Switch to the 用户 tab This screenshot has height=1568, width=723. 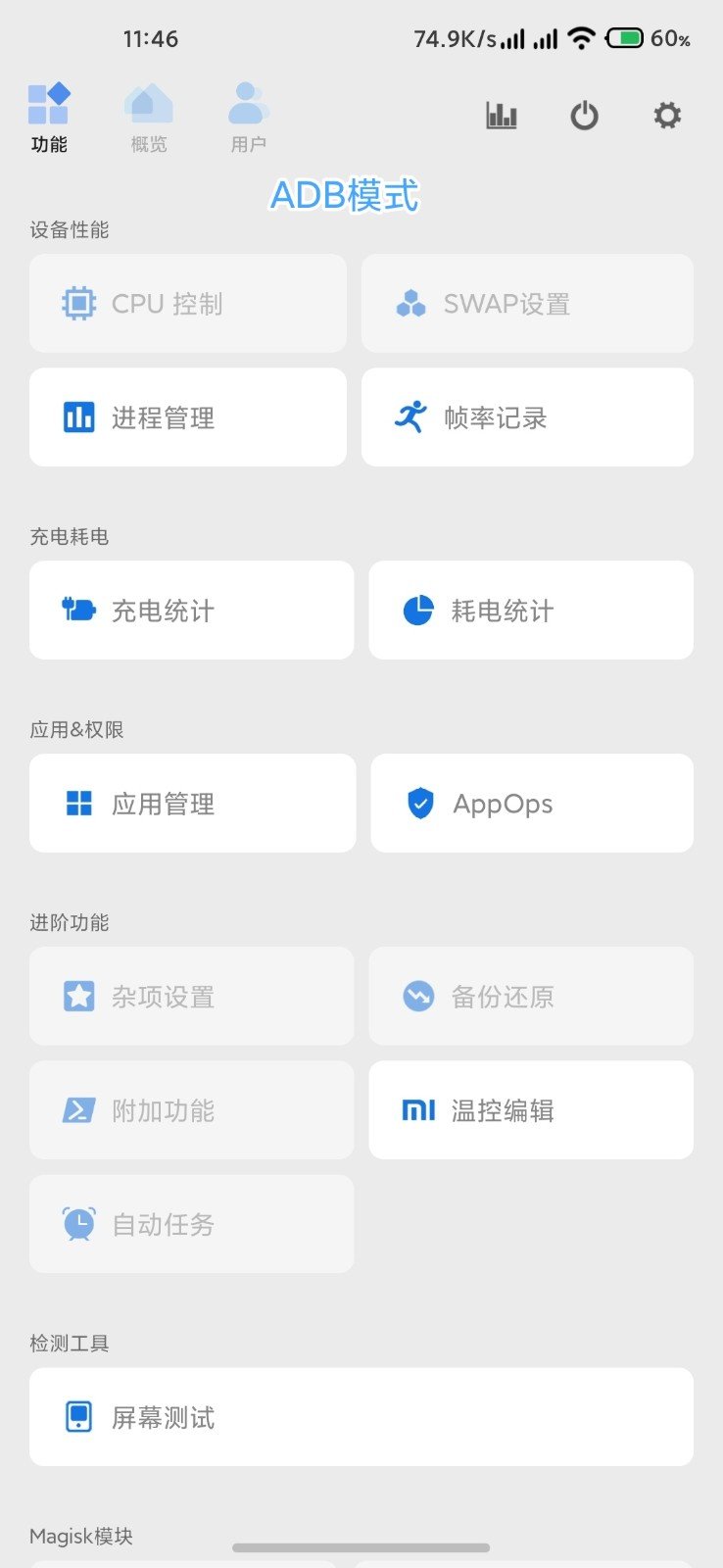pyautogui.click(x=247, y=116)
